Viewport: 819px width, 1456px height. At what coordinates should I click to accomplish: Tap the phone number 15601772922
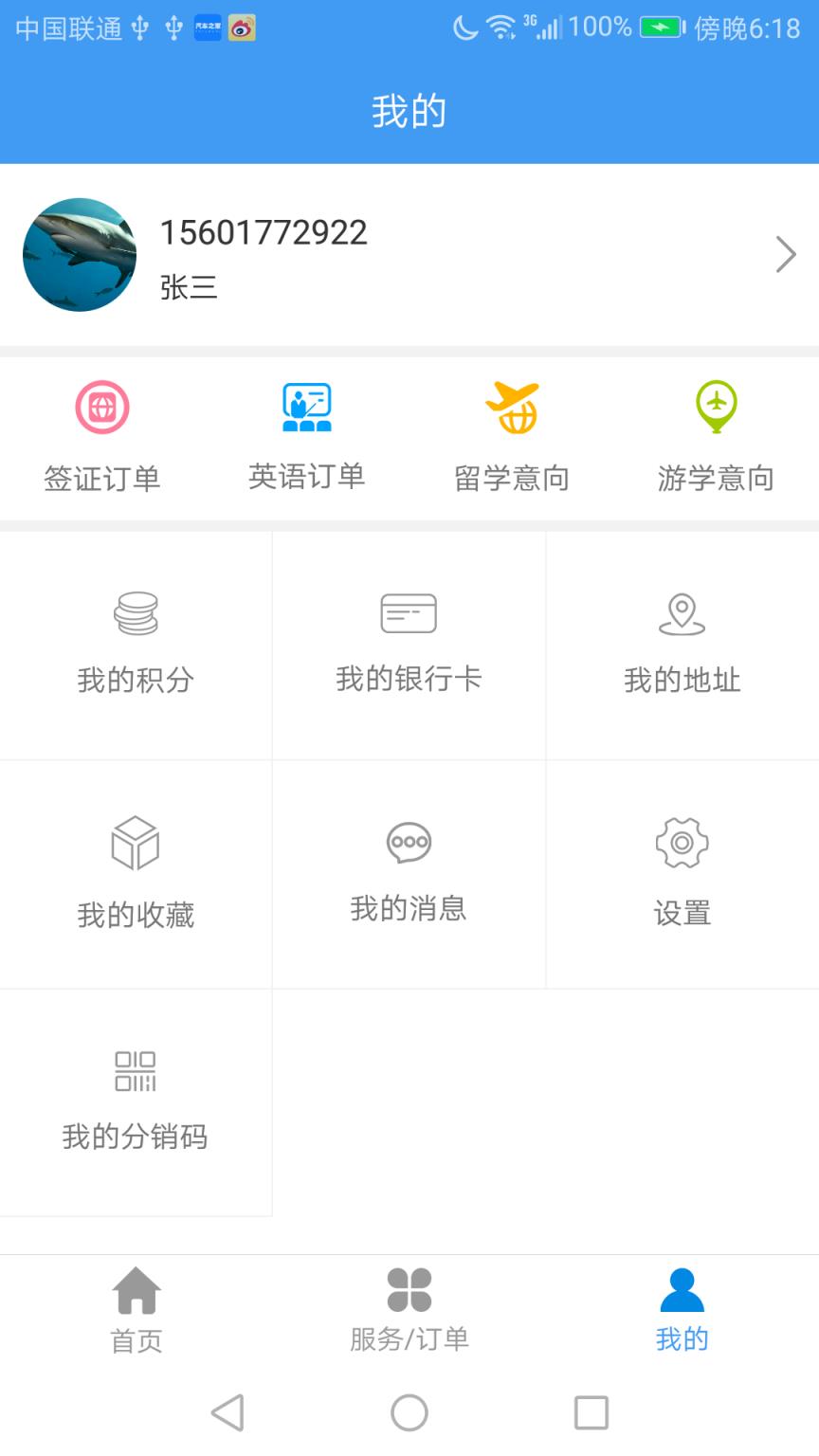tap(263, 231)
